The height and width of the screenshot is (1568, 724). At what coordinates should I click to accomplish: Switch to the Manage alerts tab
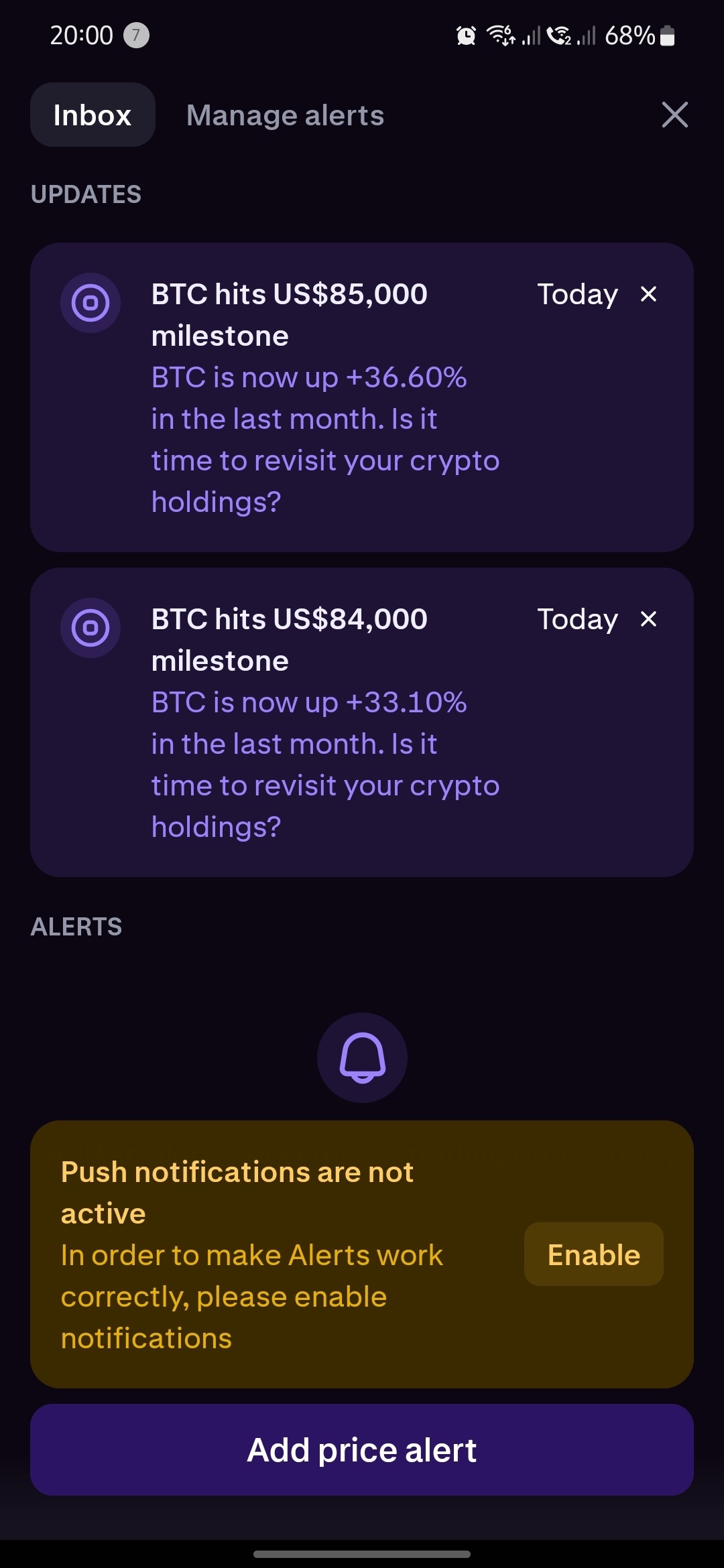[x=284, y=115]
